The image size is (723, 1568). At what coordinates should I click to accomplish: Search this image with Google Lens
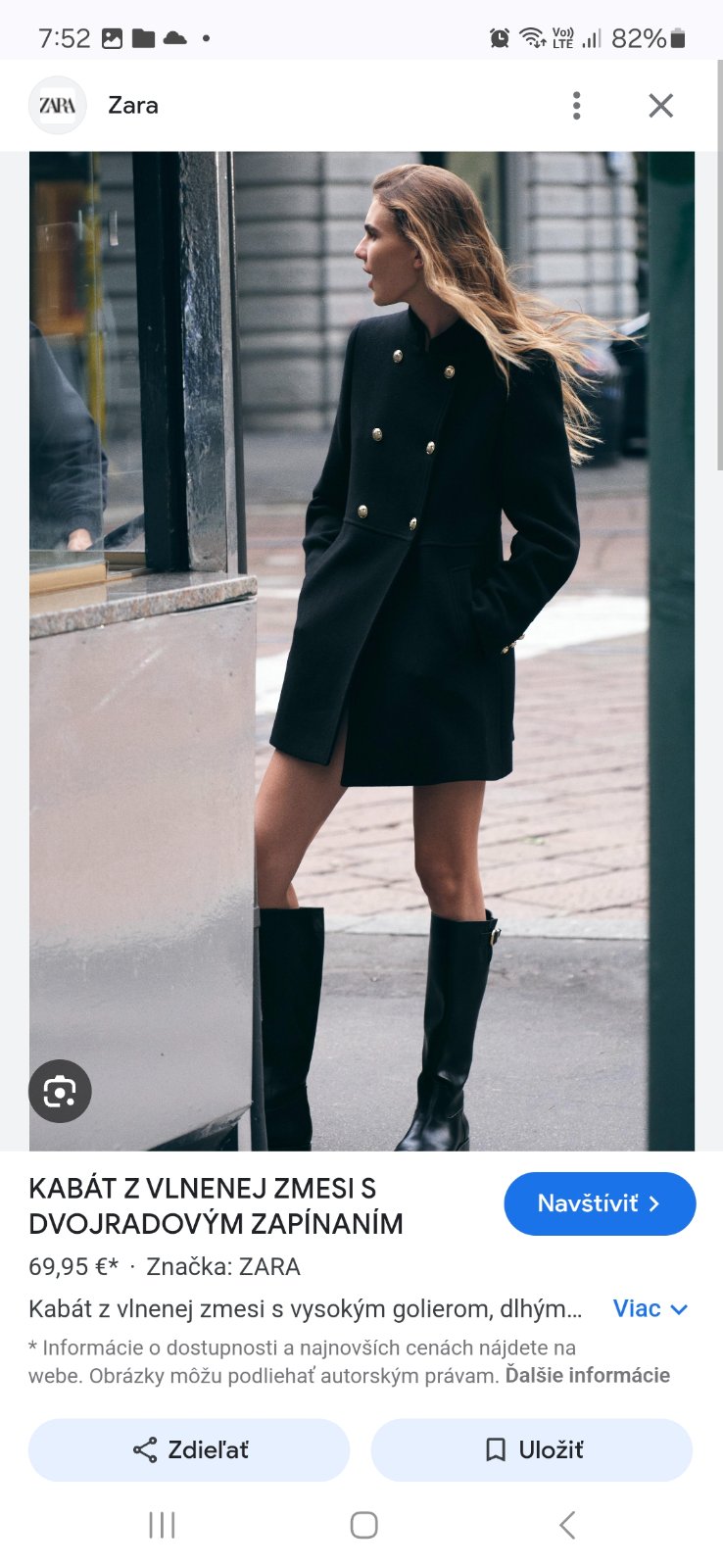60,1091
